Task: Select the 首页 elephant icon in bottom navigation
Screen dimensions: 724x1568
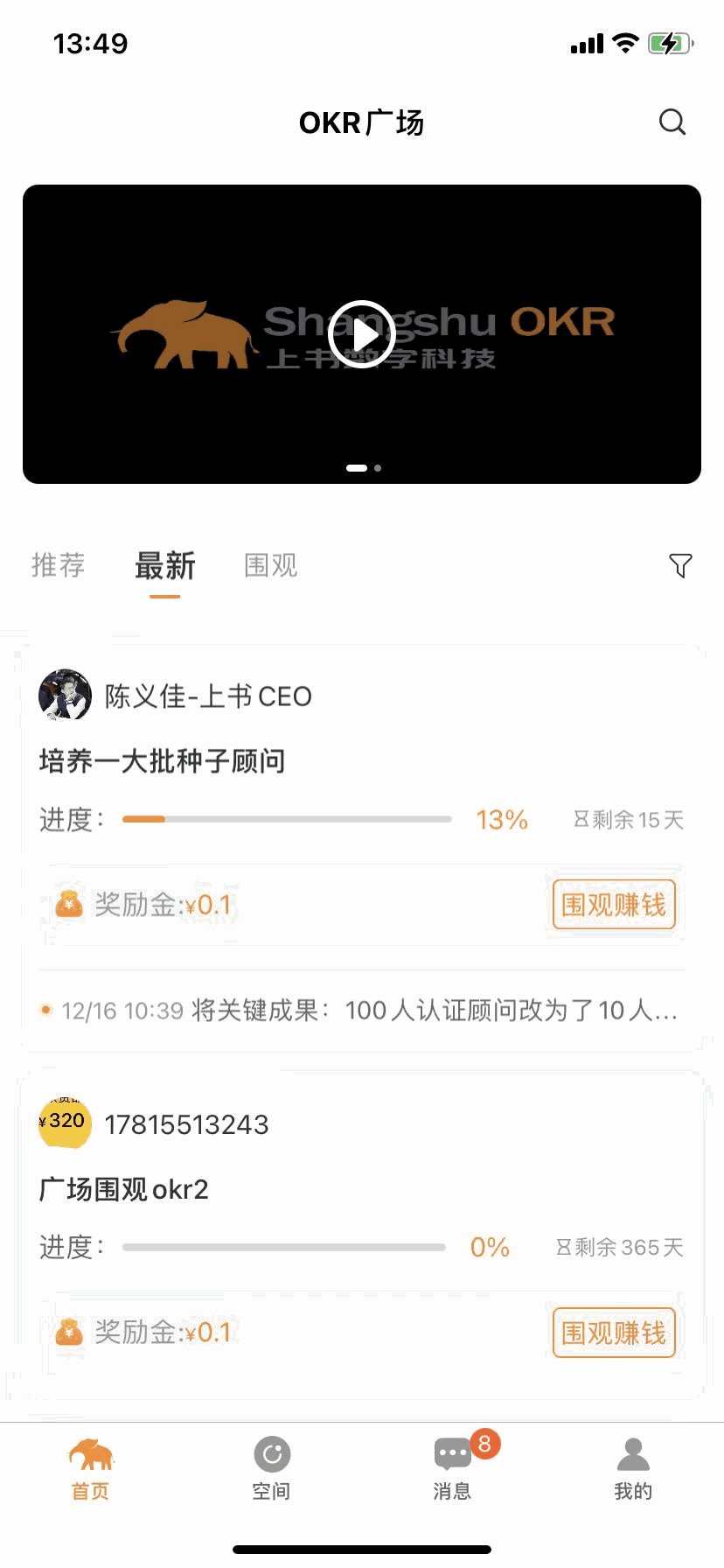Action: pos(90,1468)
